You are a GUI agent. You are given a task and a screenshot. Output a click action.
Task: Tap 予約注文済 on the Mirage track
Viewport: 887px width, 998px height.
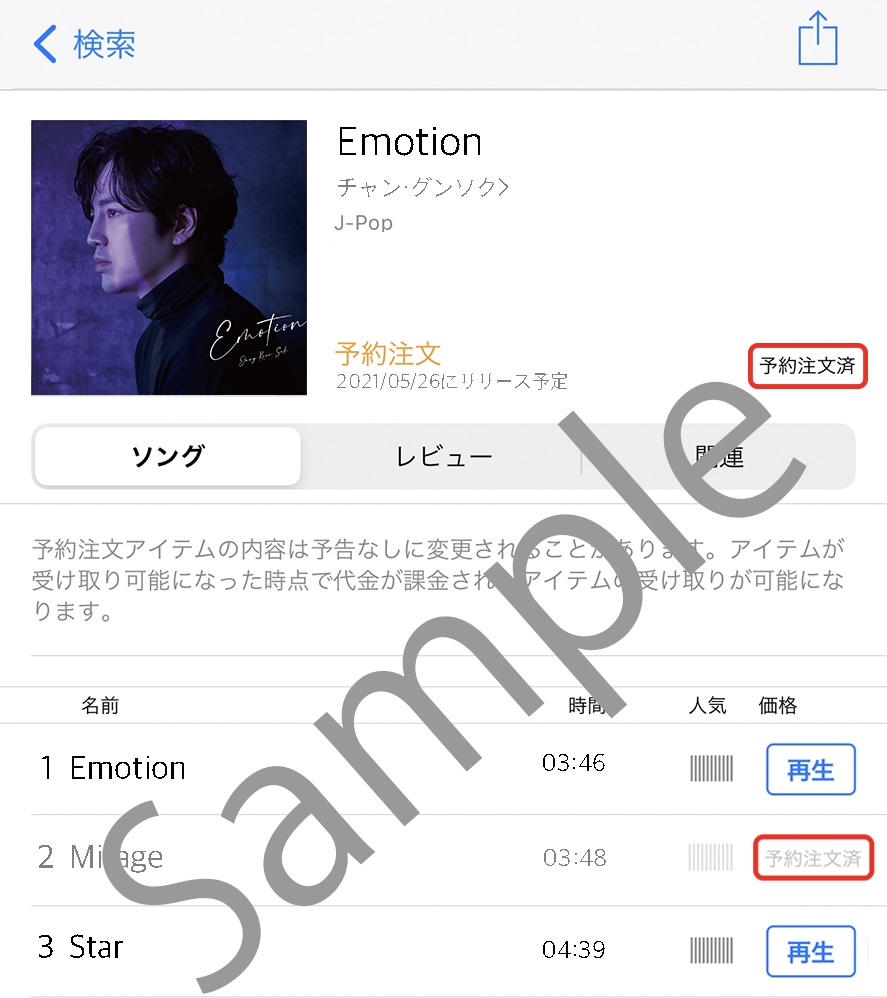(812, 859)
